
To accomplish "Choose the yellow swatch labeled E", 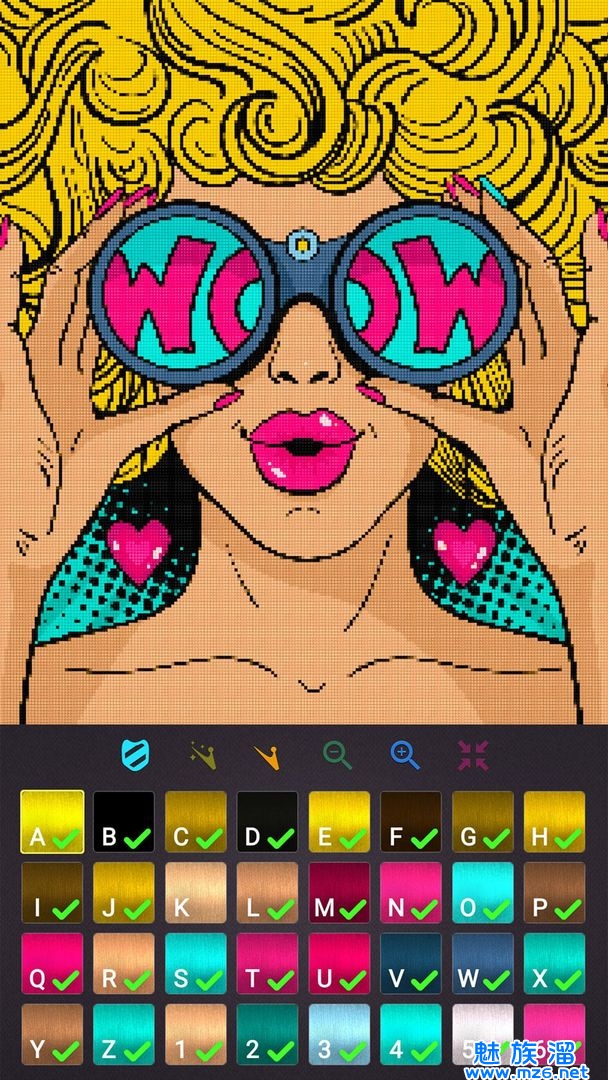I will point(339,822).
